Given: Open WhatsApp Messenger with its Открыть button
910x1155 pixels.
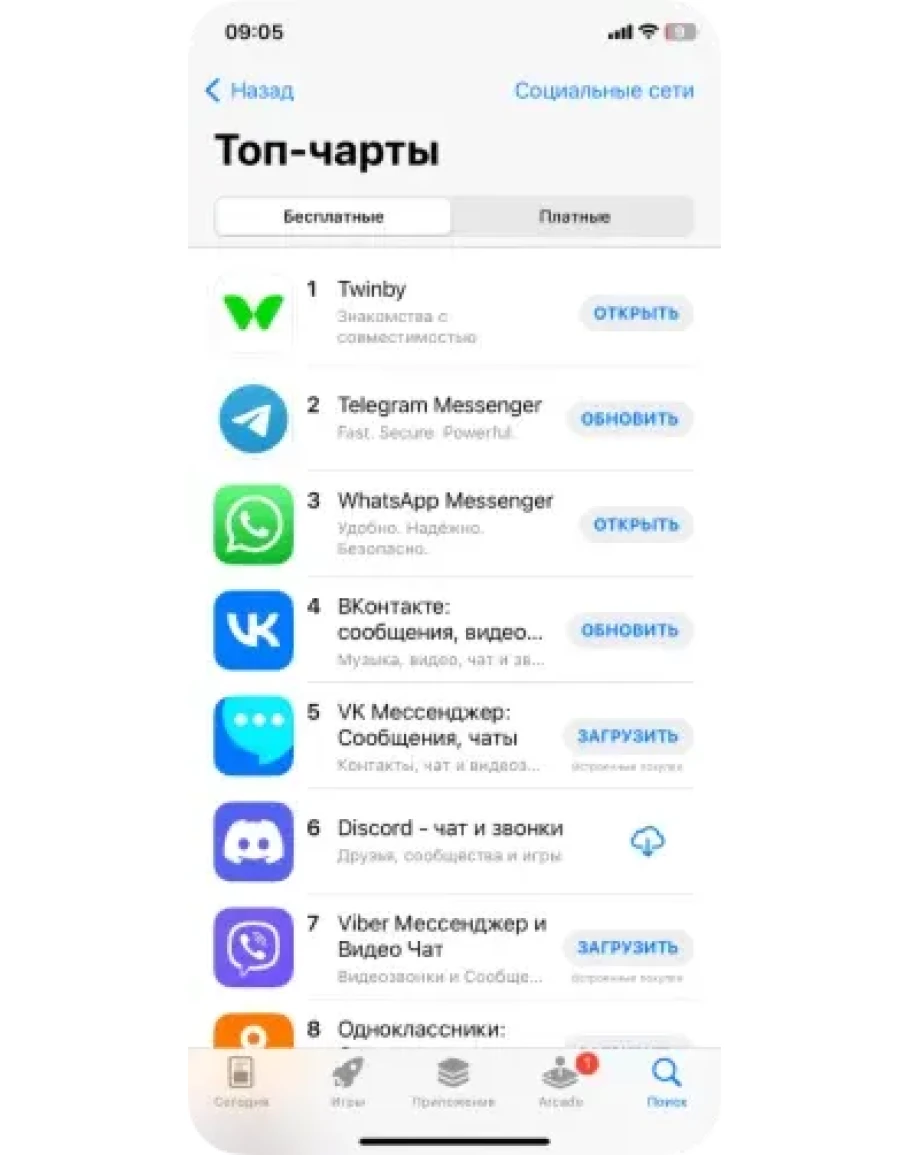Looking at the screenshot, I should point(636,525).
